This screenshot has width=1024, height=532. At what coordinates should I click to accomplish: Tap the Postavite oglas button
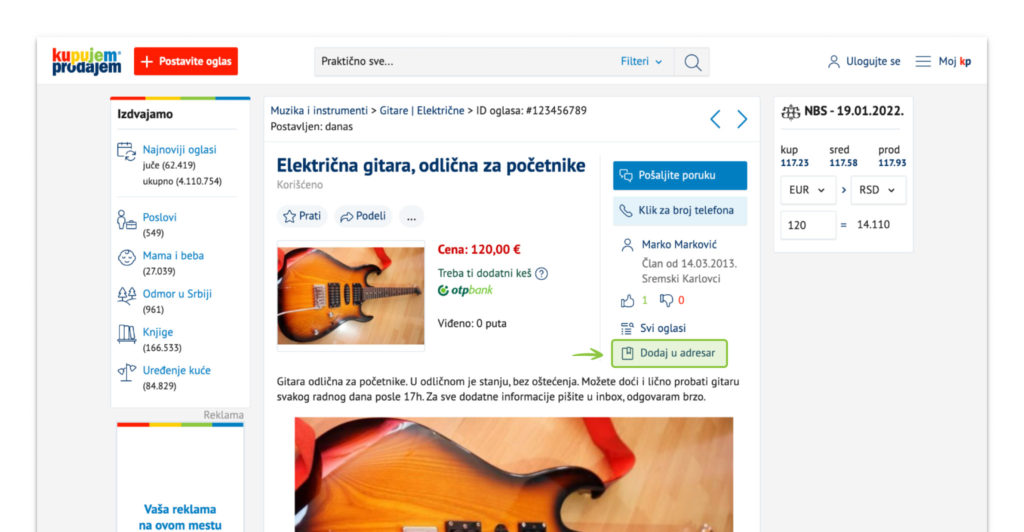click(186, 62)
